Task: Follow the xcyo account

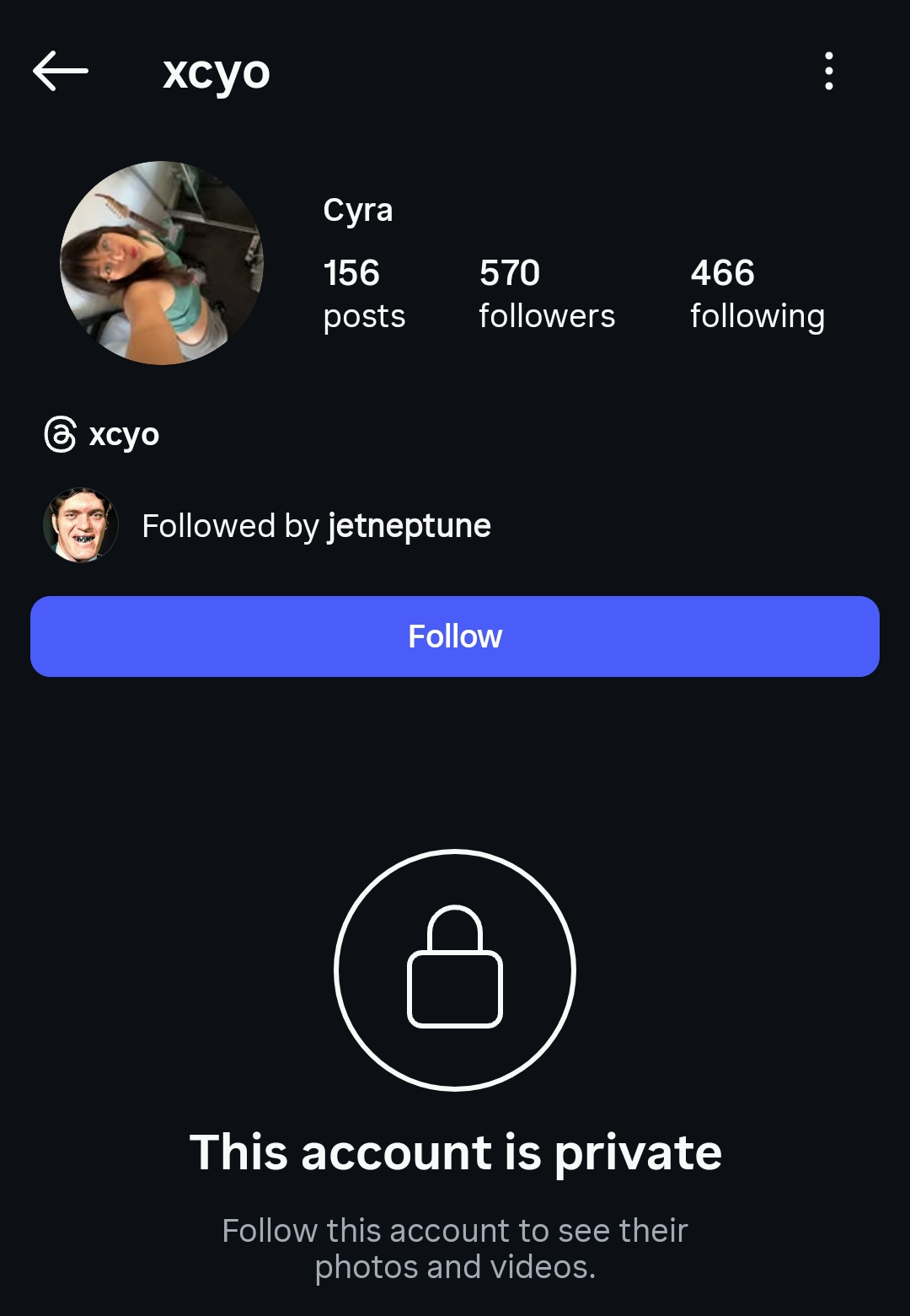Action: [455, 637]
